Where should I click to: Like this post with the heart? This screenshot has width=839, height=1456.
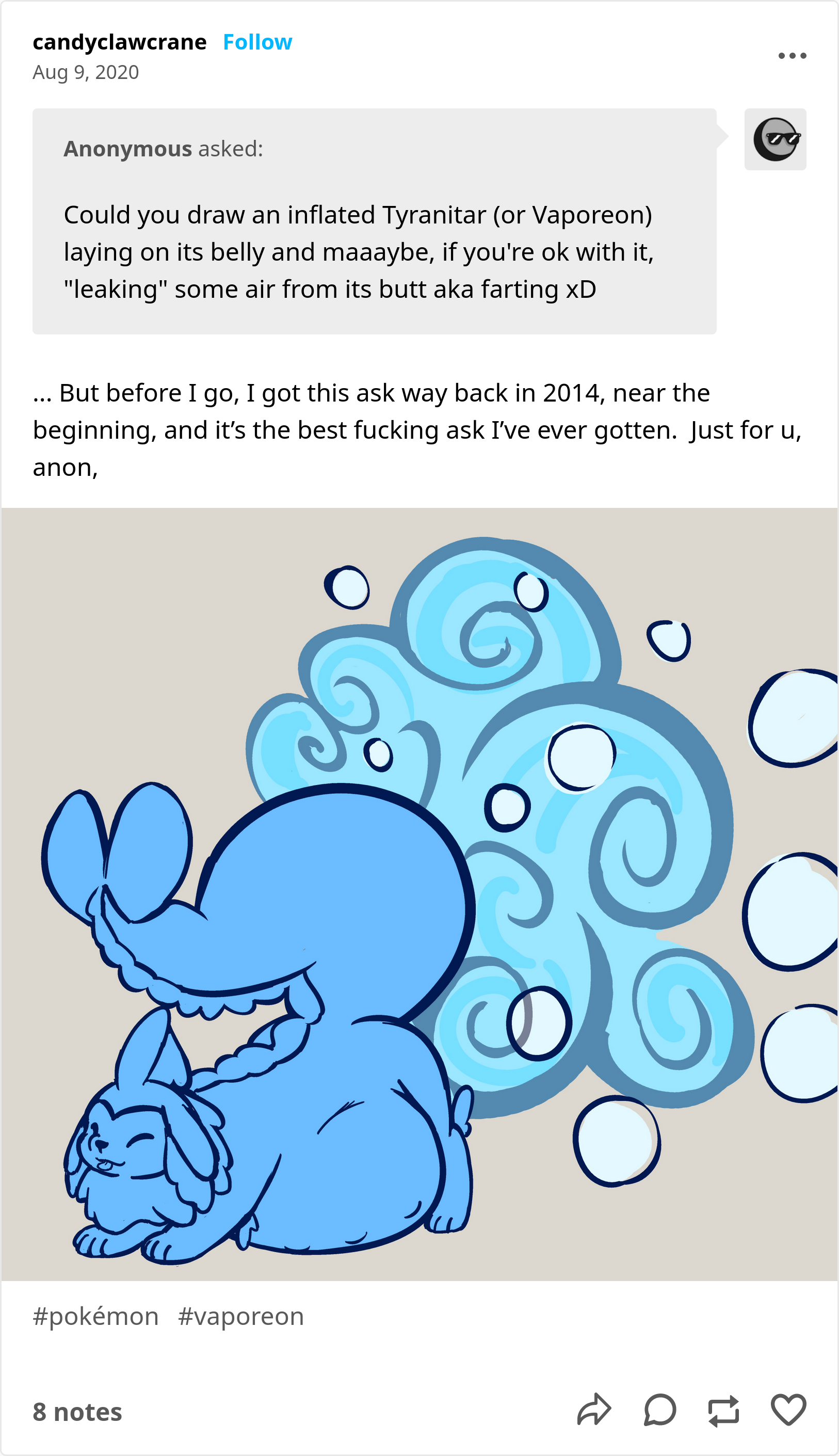[x=788, y=1410]
